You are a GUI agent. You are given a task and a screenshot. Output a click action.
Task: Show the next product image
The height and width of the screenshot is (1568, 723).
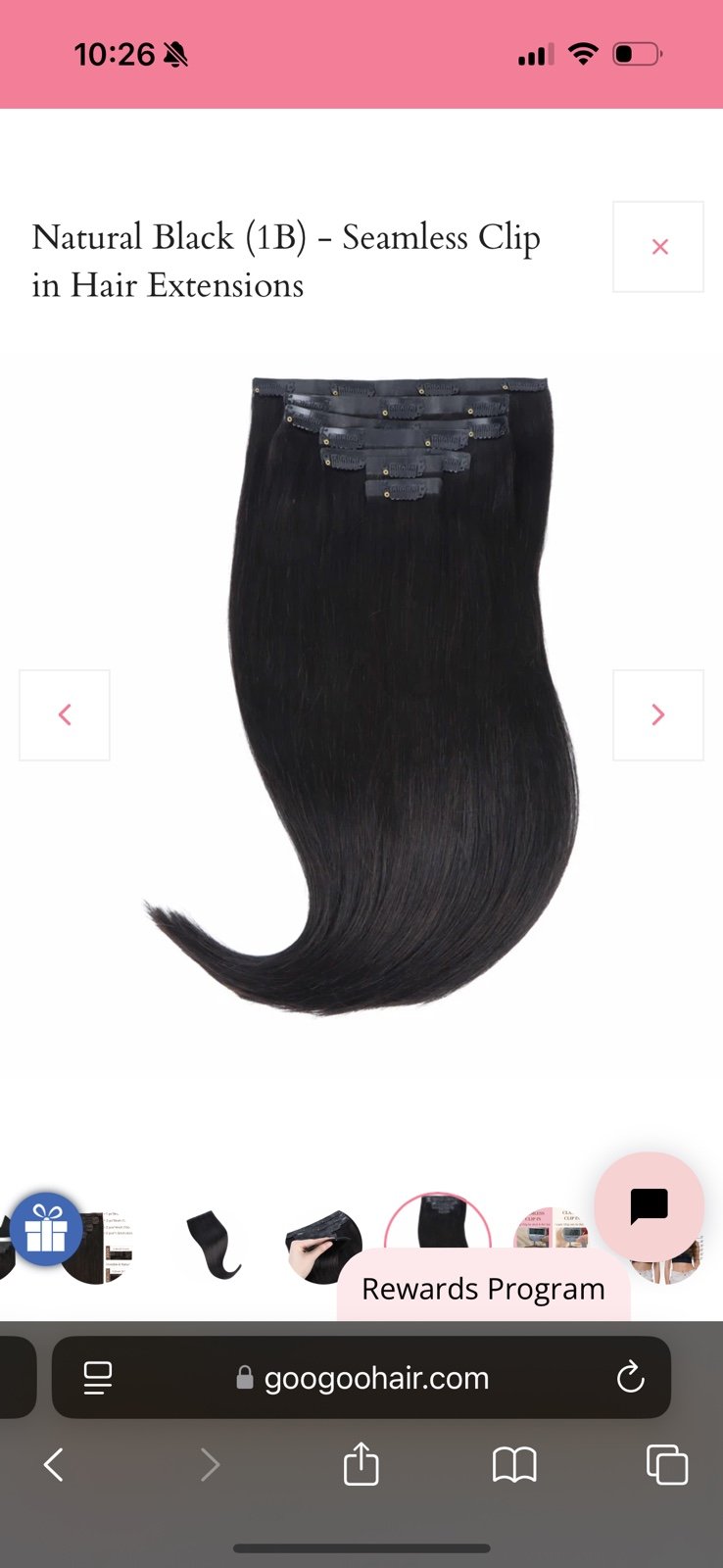658,715
